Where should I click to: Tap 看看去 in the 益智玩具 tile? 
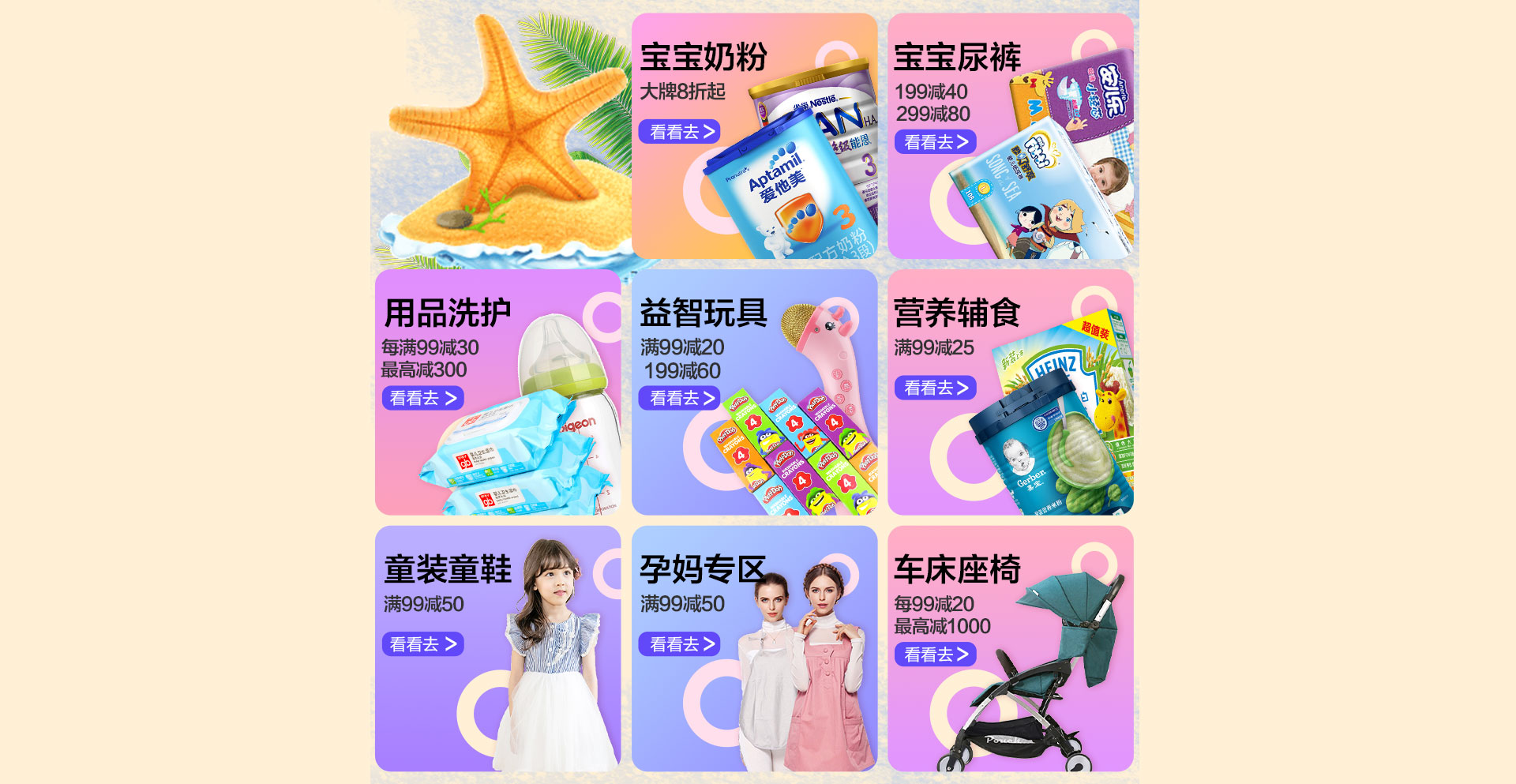tap(679, 398)
